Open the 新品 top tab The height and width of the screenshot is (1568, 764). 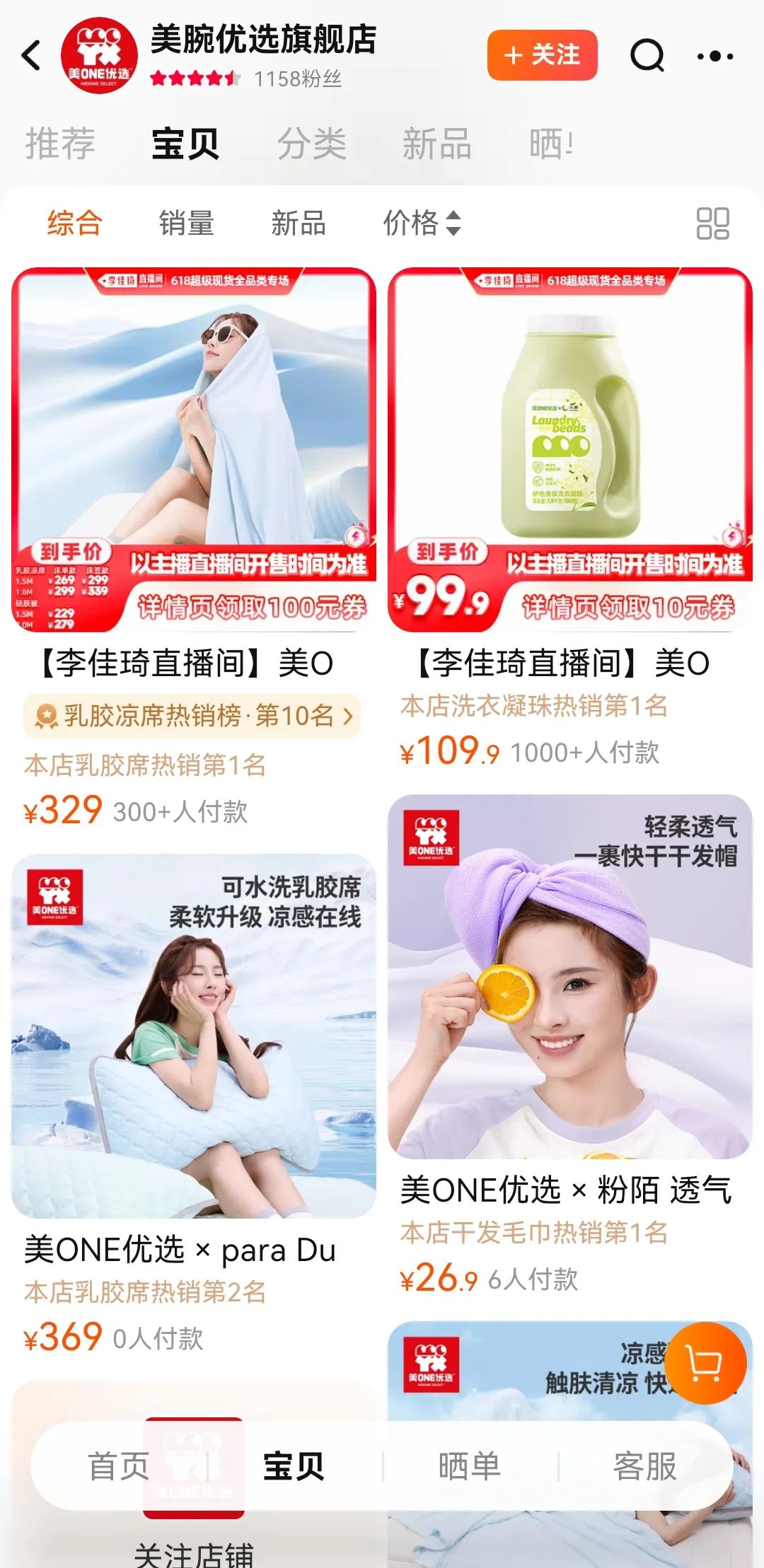(436, 144)
